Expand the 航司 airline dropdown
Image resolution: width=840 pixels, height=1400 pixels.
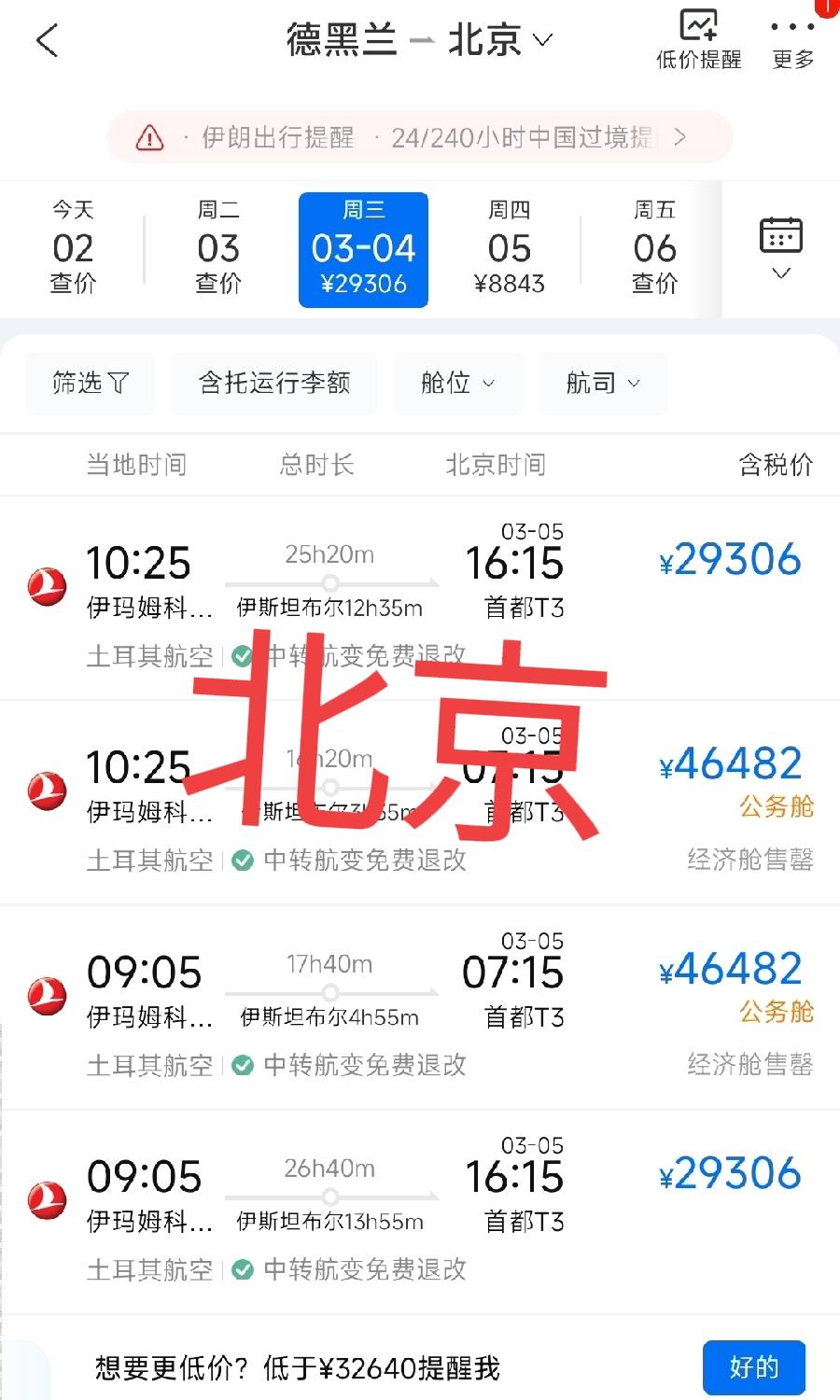pyautogui.click(x=603, y=383)
